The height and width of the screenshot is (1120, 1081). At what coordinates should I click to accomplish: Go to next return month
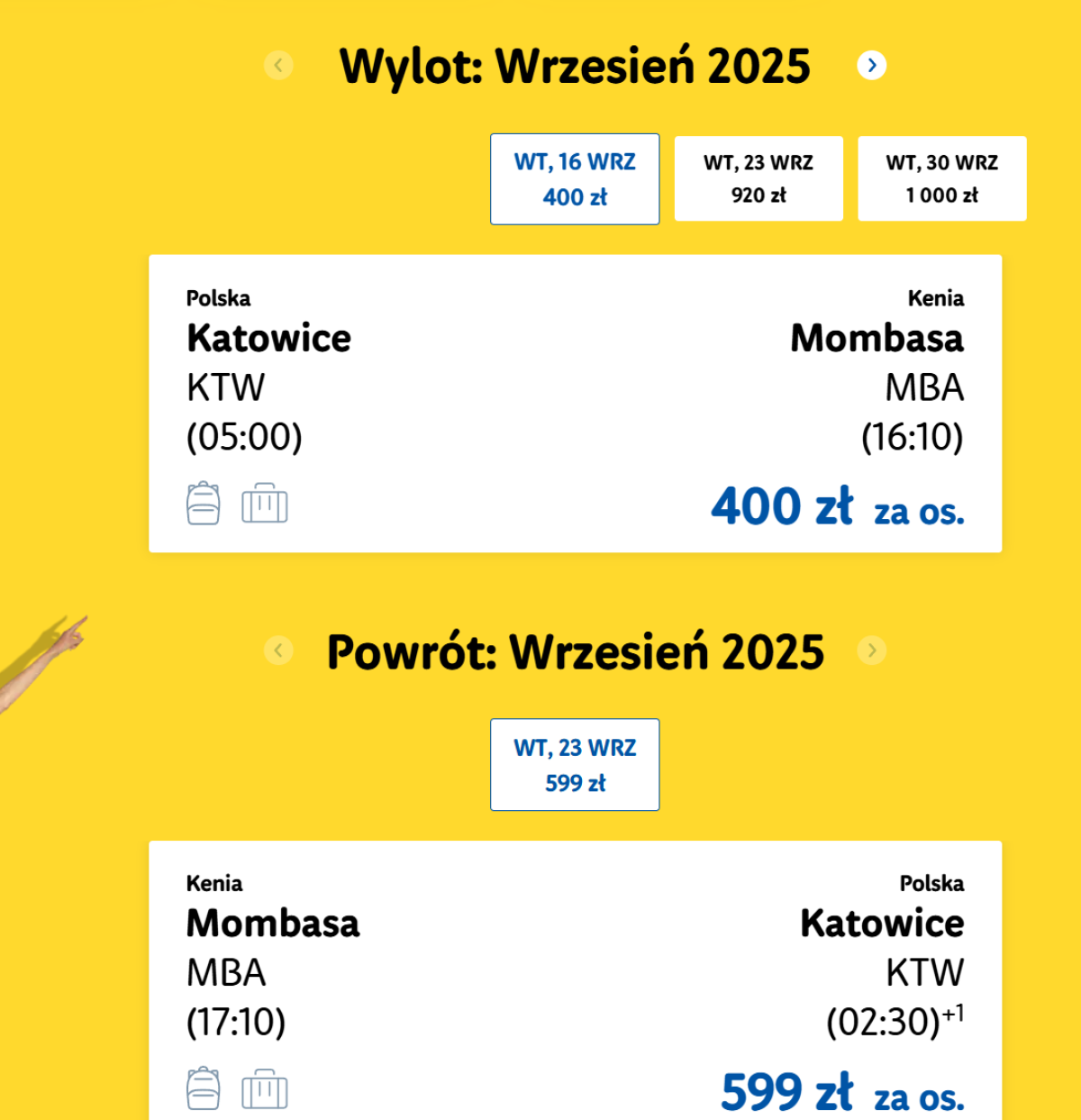[x=871, y=651]
